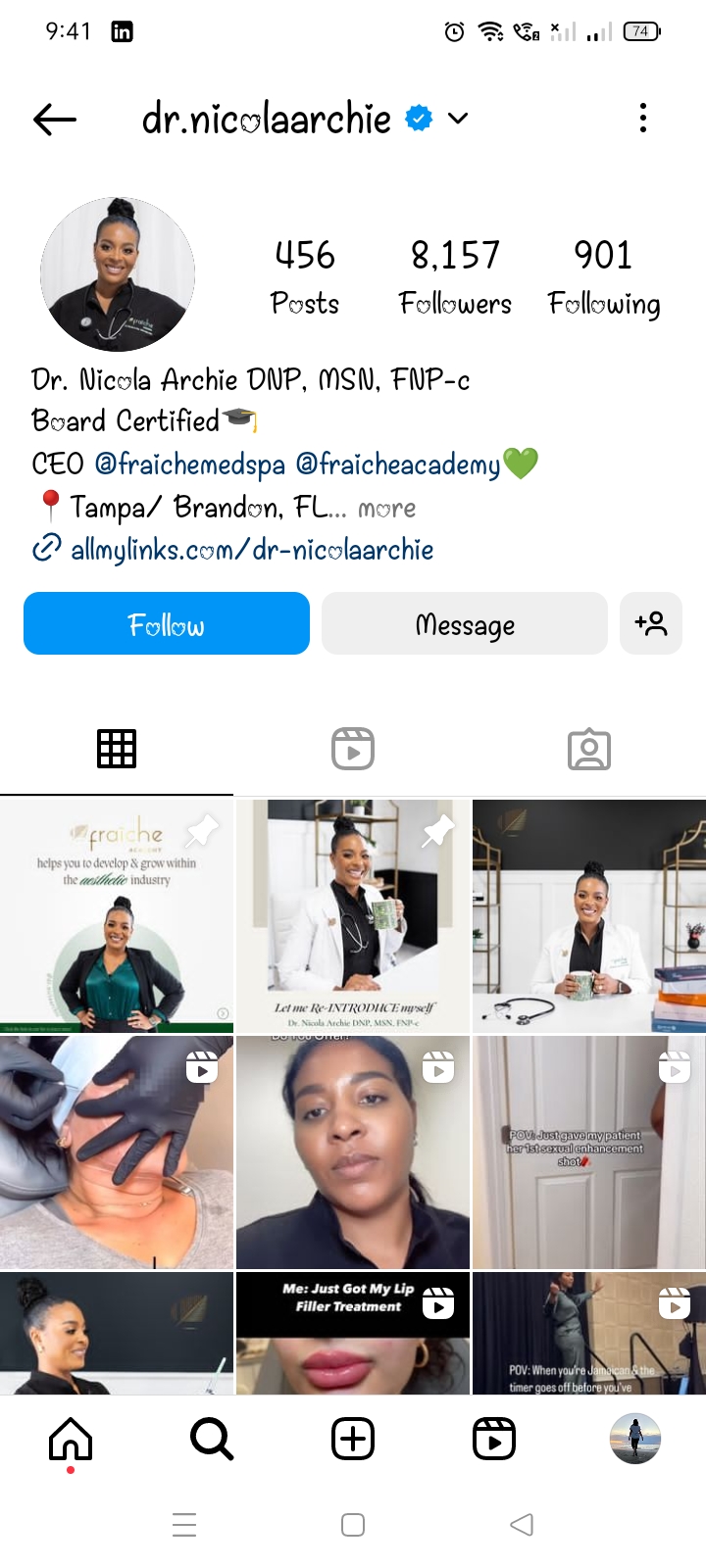Switch to the tagged photos tab
This screenshot has width=706, height=1568.
pos(588,749)
